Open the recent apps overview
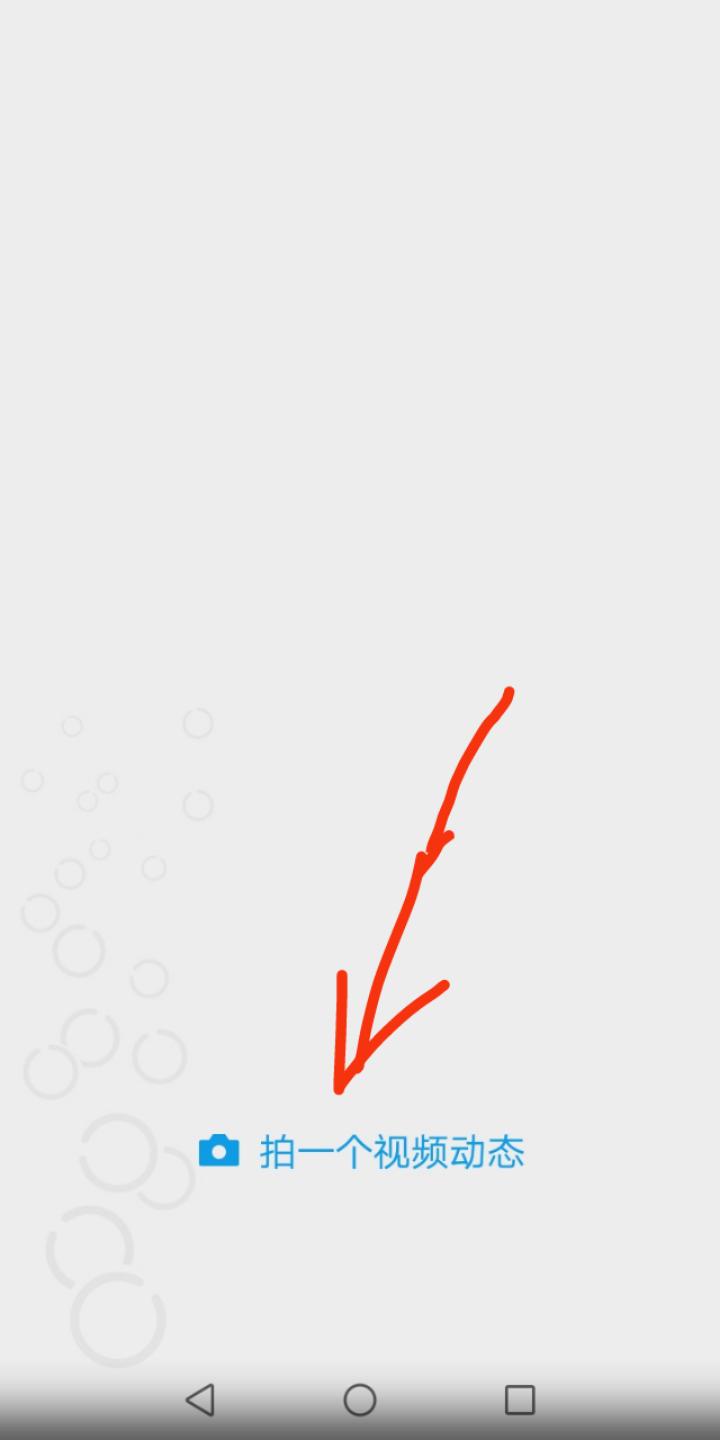The height and width of the screenshot is (1440, 720). [x=519, y=1399]
